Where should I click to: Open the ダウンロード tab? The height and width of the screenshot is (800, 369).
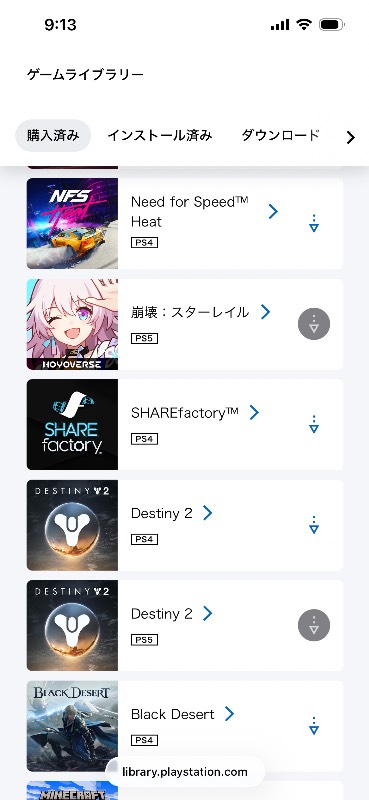tap(280, 136)
